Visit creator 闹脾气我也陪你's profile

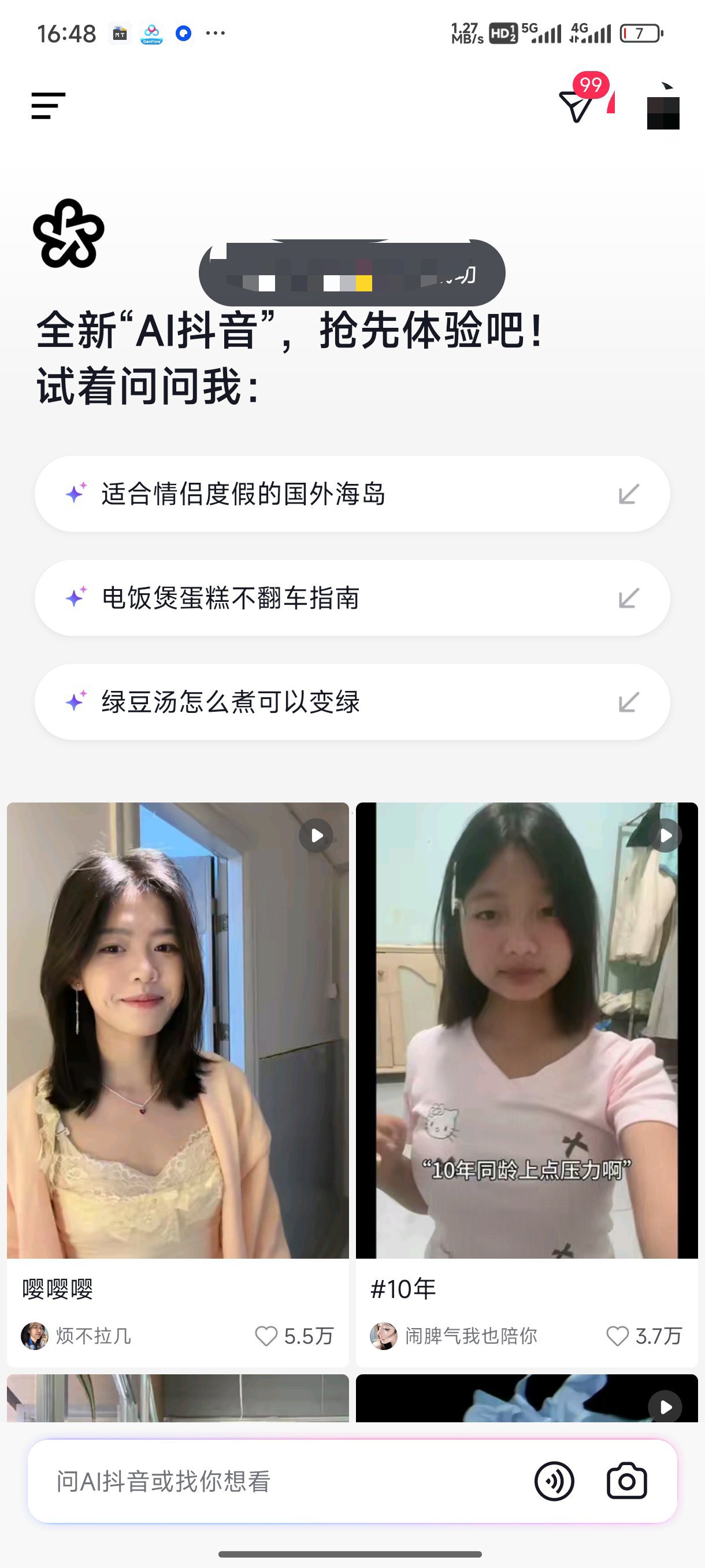[x=454, y=1336]
